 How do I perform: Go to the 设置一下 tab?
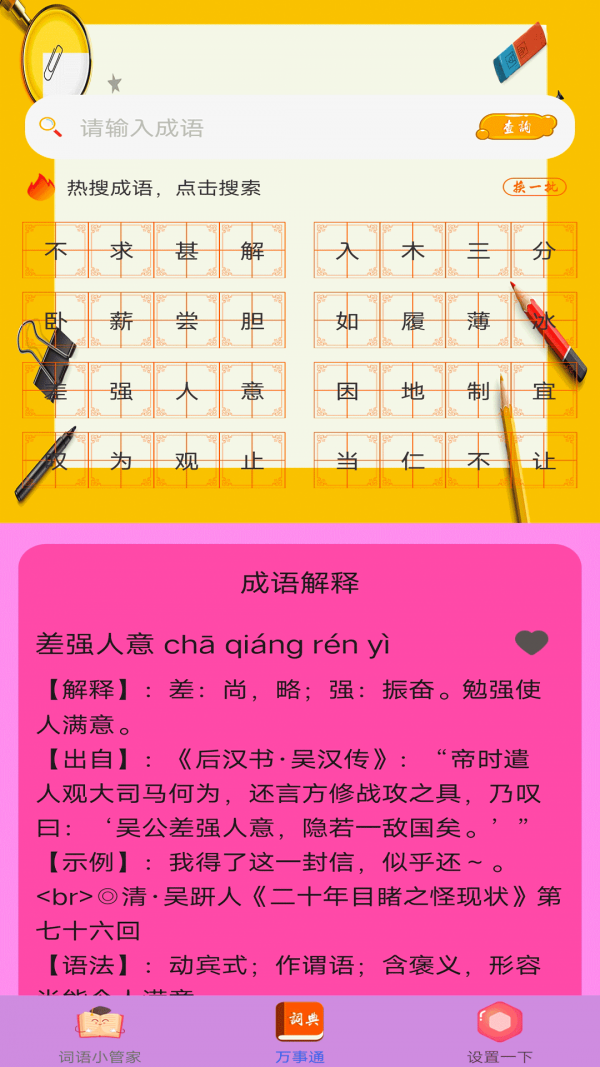click(x=500, y=1033)
